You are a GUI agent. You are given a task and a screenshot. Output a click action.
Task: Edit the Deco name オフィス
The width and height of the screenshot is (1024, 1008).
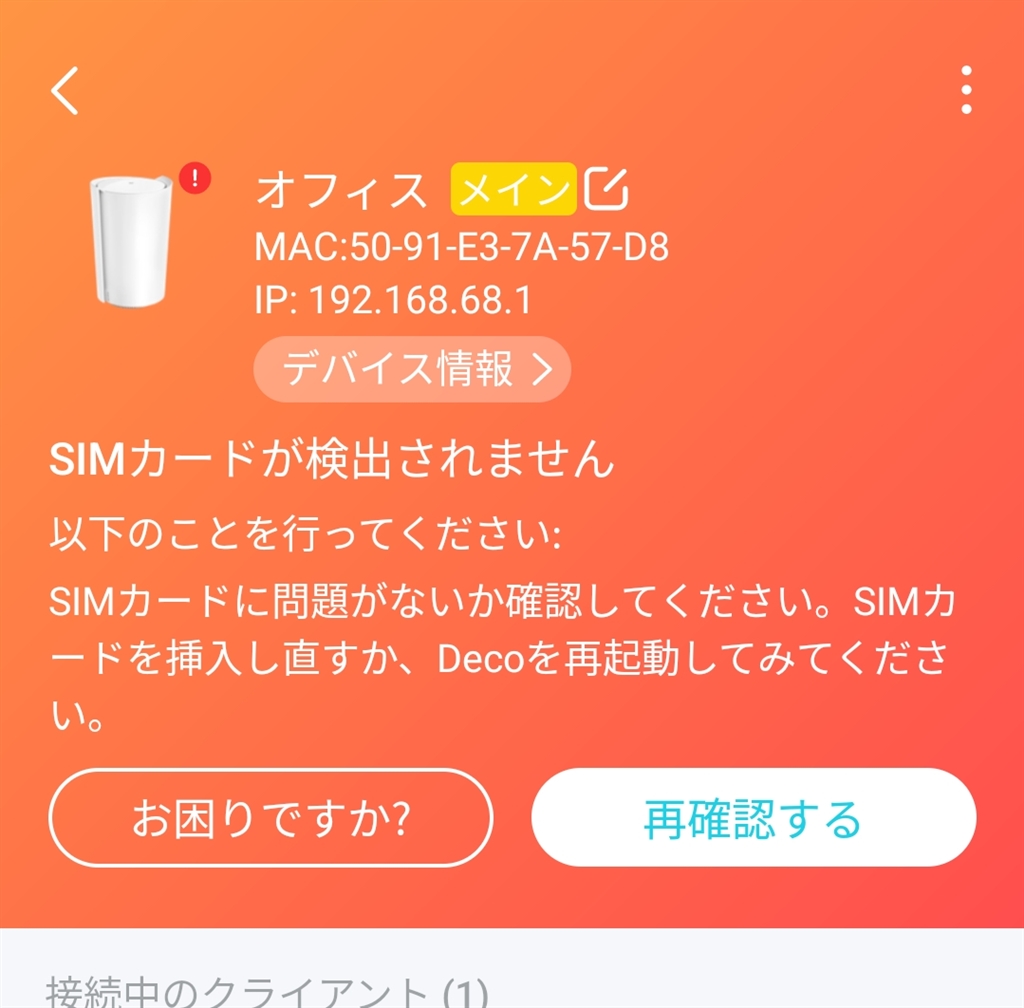[606, 188]
